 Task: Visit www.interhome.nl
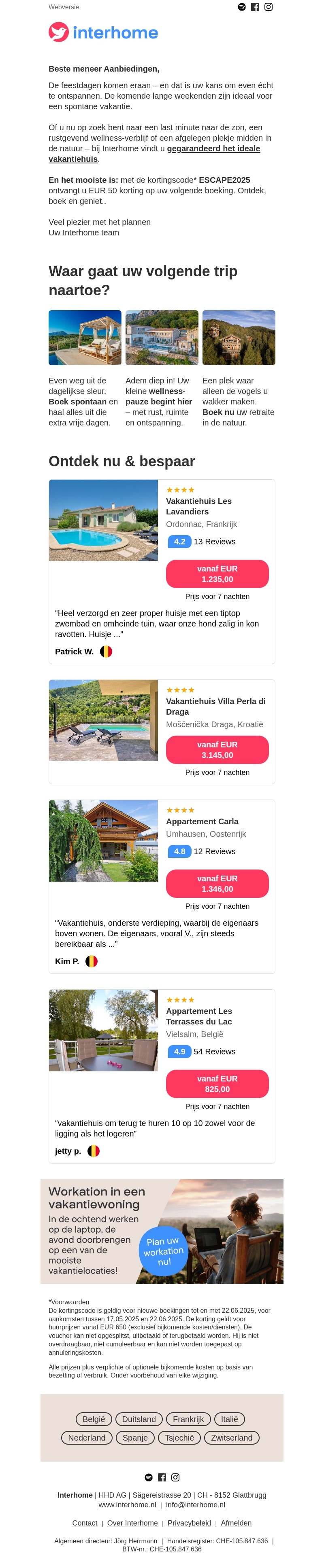pos(127,1505)
